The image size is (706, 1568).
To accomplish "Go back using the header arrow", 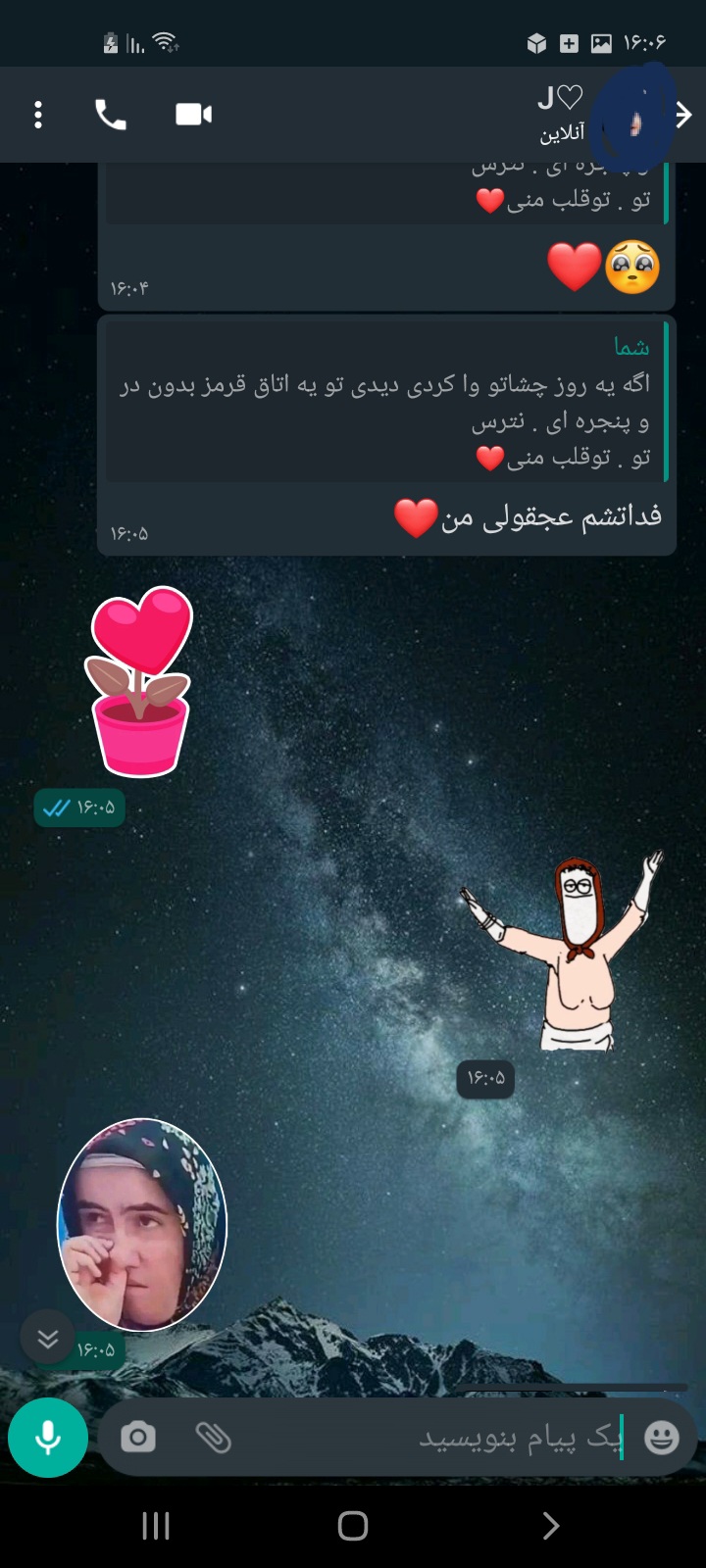I will coord(684,115).
